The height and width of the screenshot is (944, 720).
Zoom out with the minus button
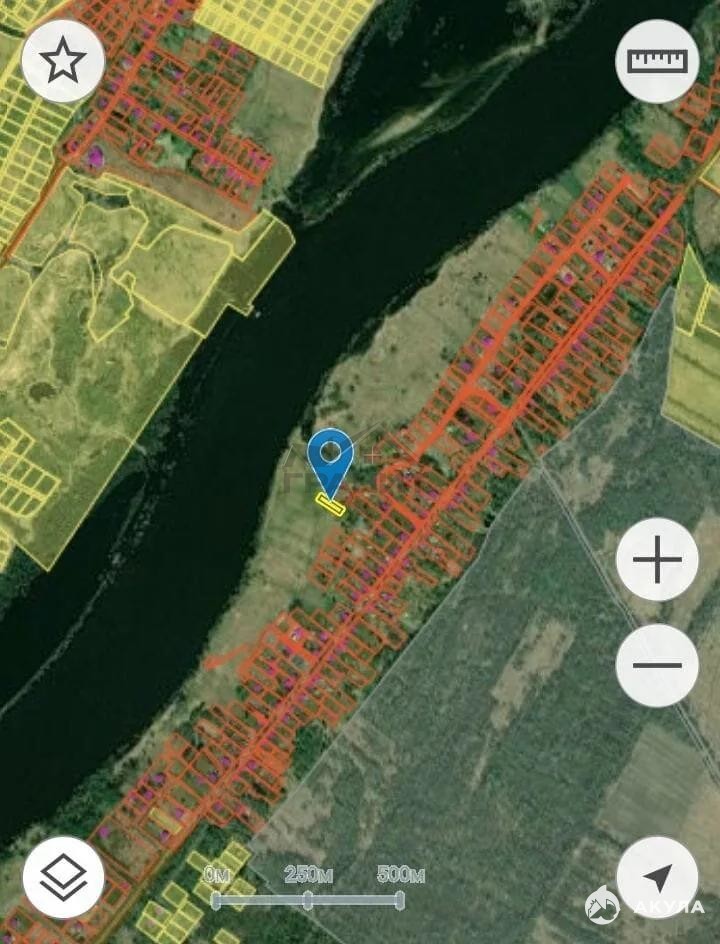pos(657,666)
